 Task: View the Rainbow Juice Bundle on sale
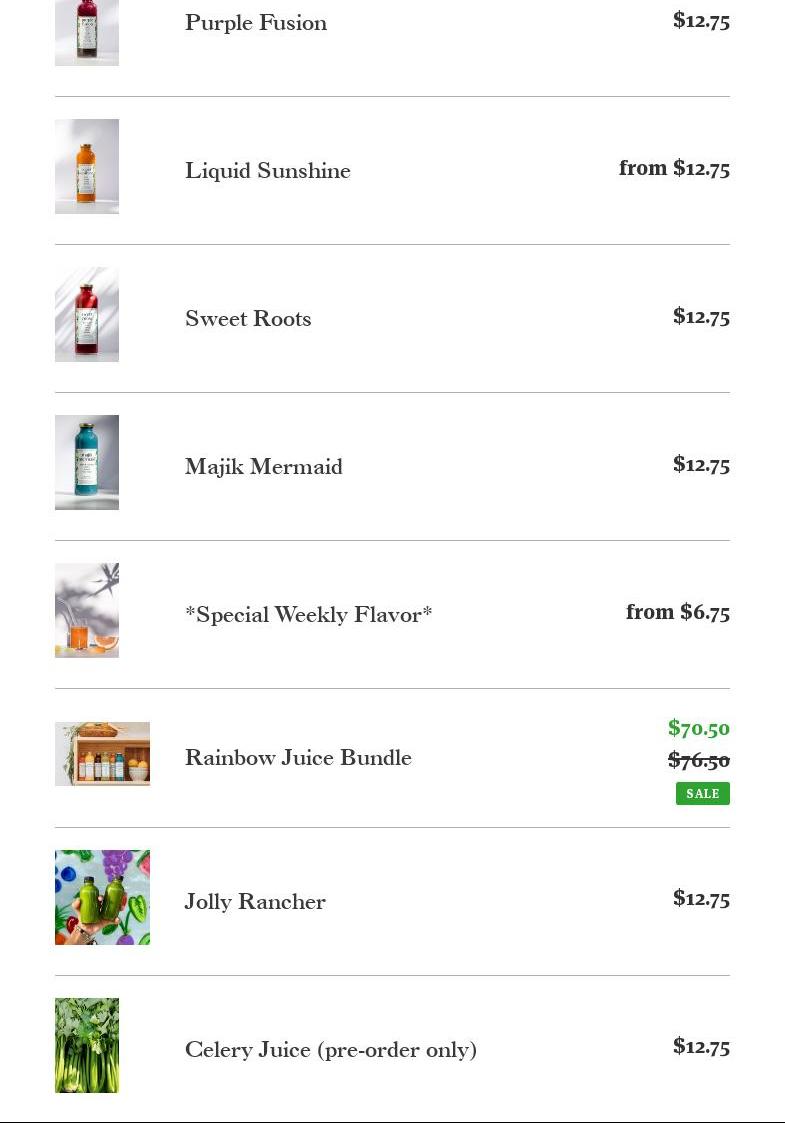[x=298, y=758]
